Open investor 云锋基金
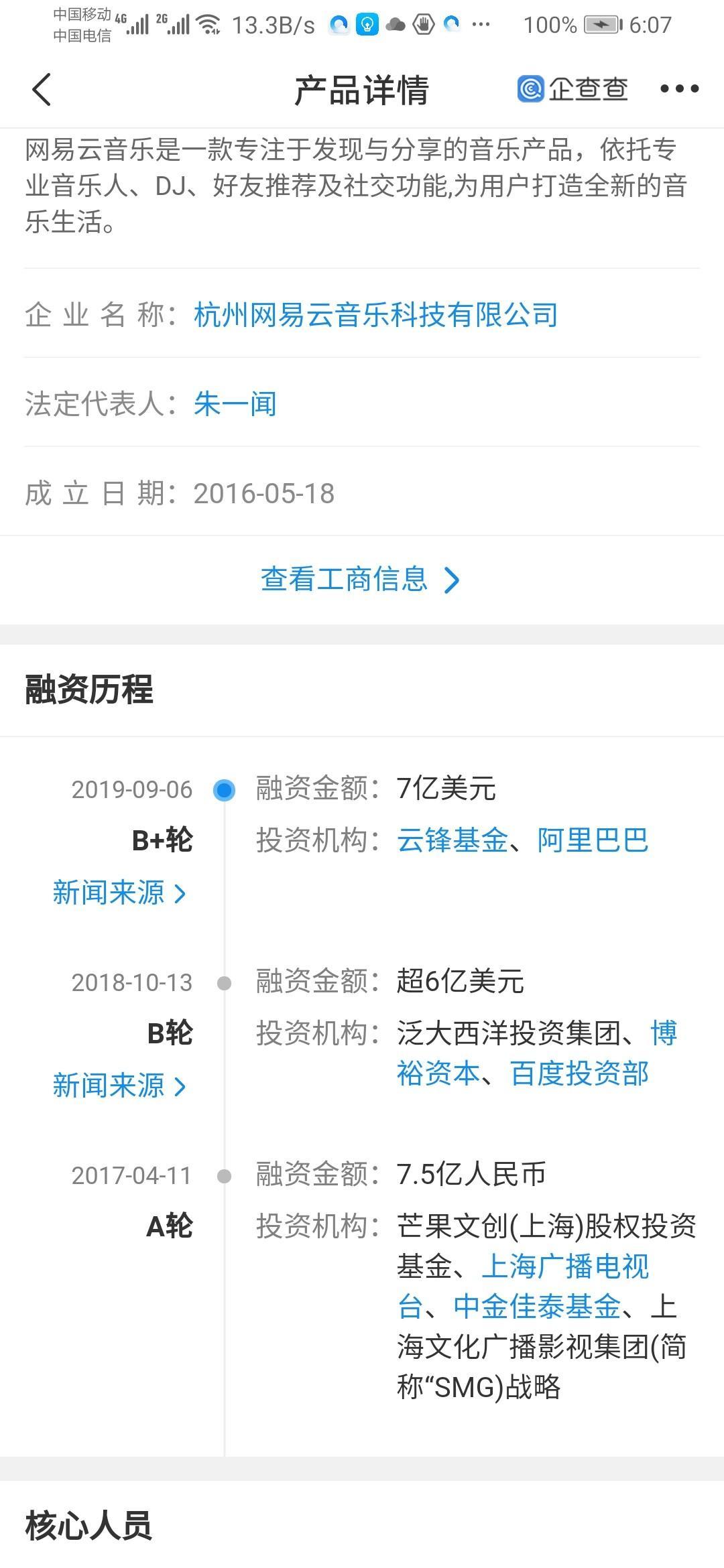 pos(452,840)
